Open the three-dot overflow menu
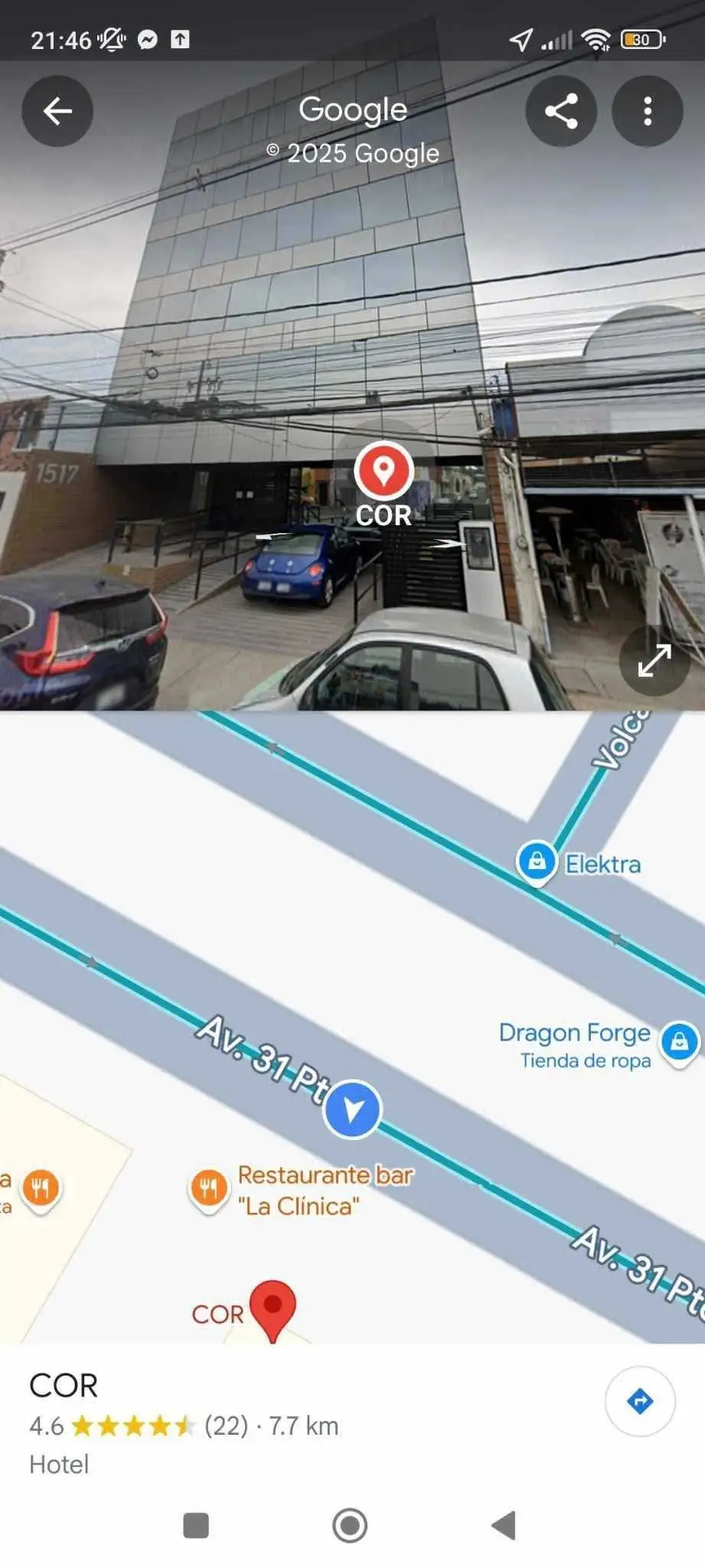 (x=648, y=111)
